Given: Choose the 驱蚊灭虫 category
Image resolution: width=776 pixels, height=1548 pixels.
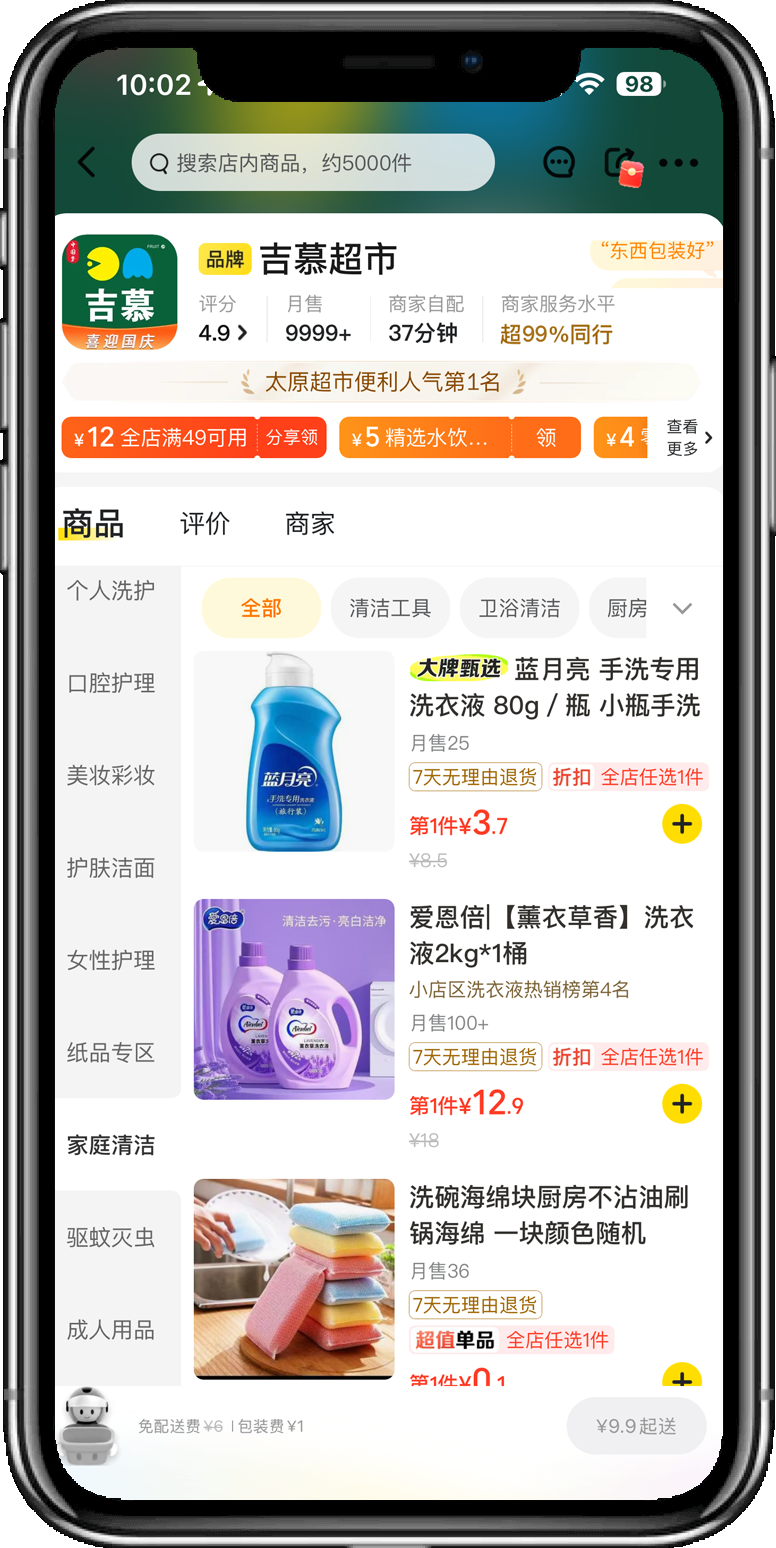Looking at the screenshot, I should click(x=111, y=1238).
